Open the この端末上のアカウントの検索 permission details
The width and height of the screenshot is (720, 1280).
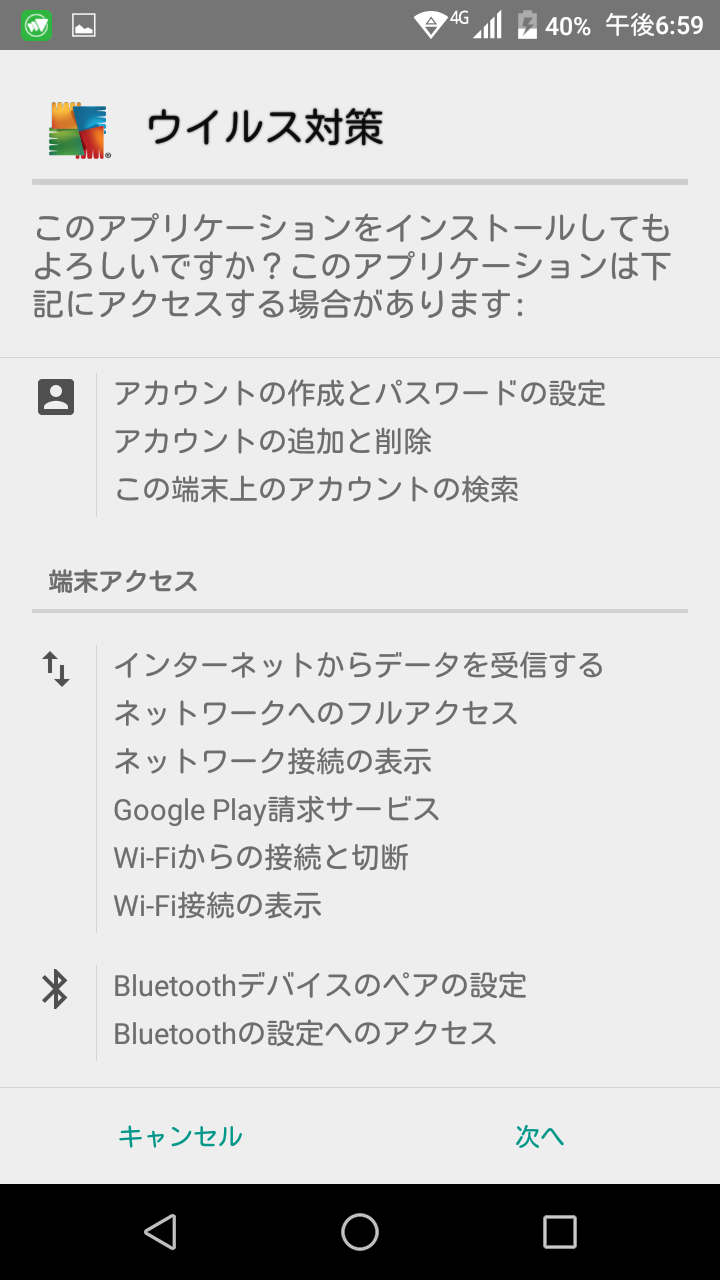[316, 489]
